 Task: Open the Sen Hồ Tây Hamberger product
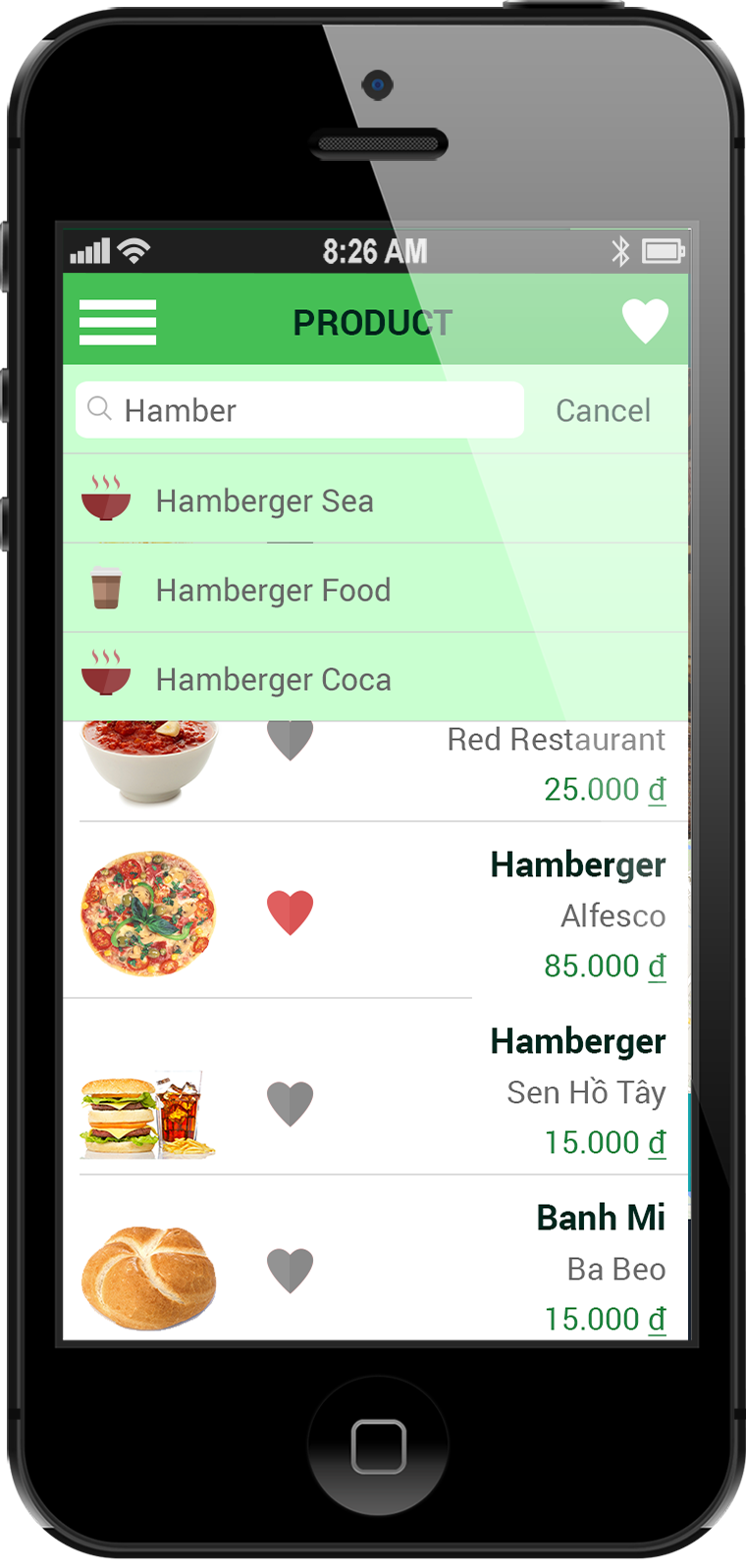click(376, 1087)
